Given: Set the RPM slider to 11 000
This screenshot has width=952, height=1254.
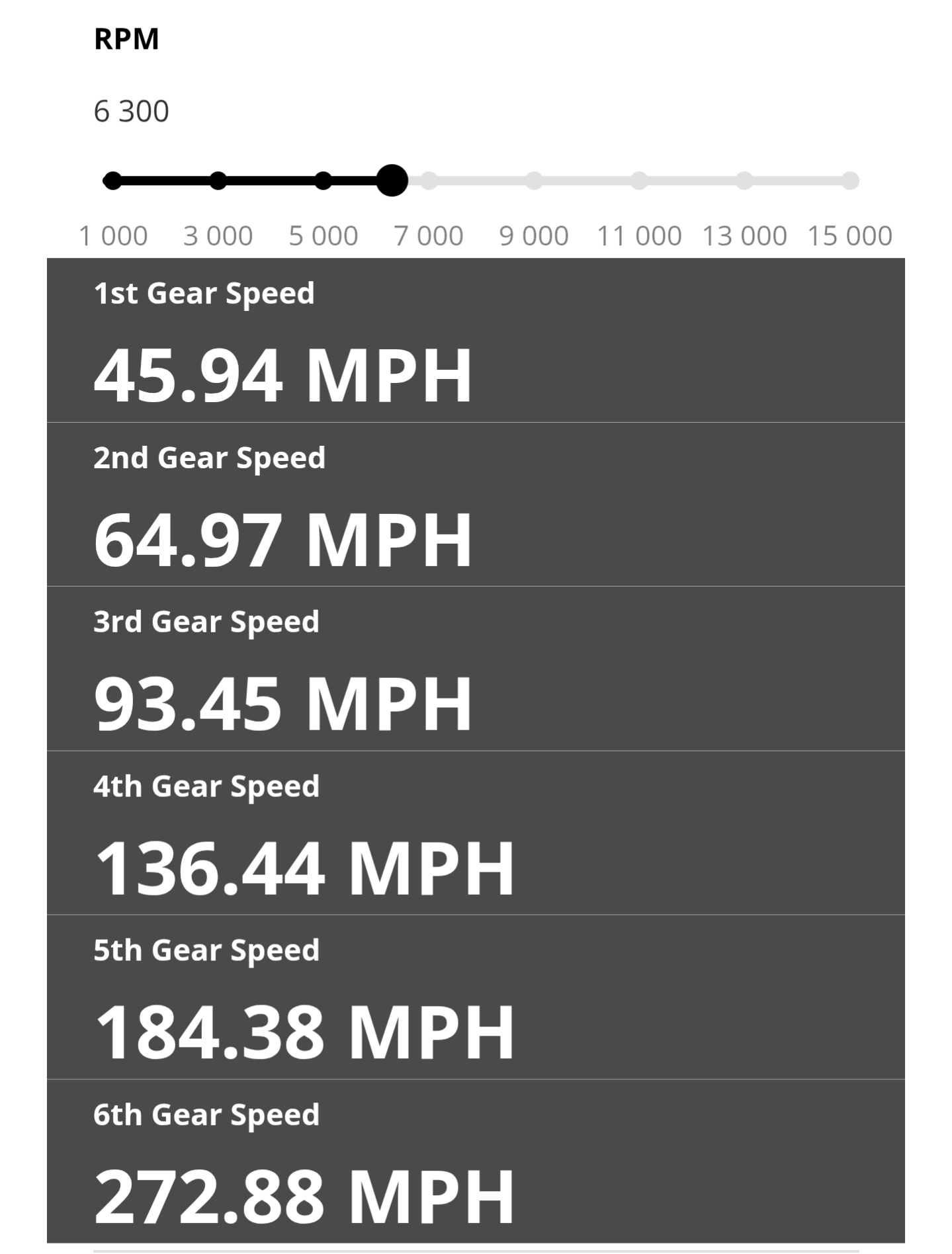Looking at the screenshot, I should [x=639, y=181].
